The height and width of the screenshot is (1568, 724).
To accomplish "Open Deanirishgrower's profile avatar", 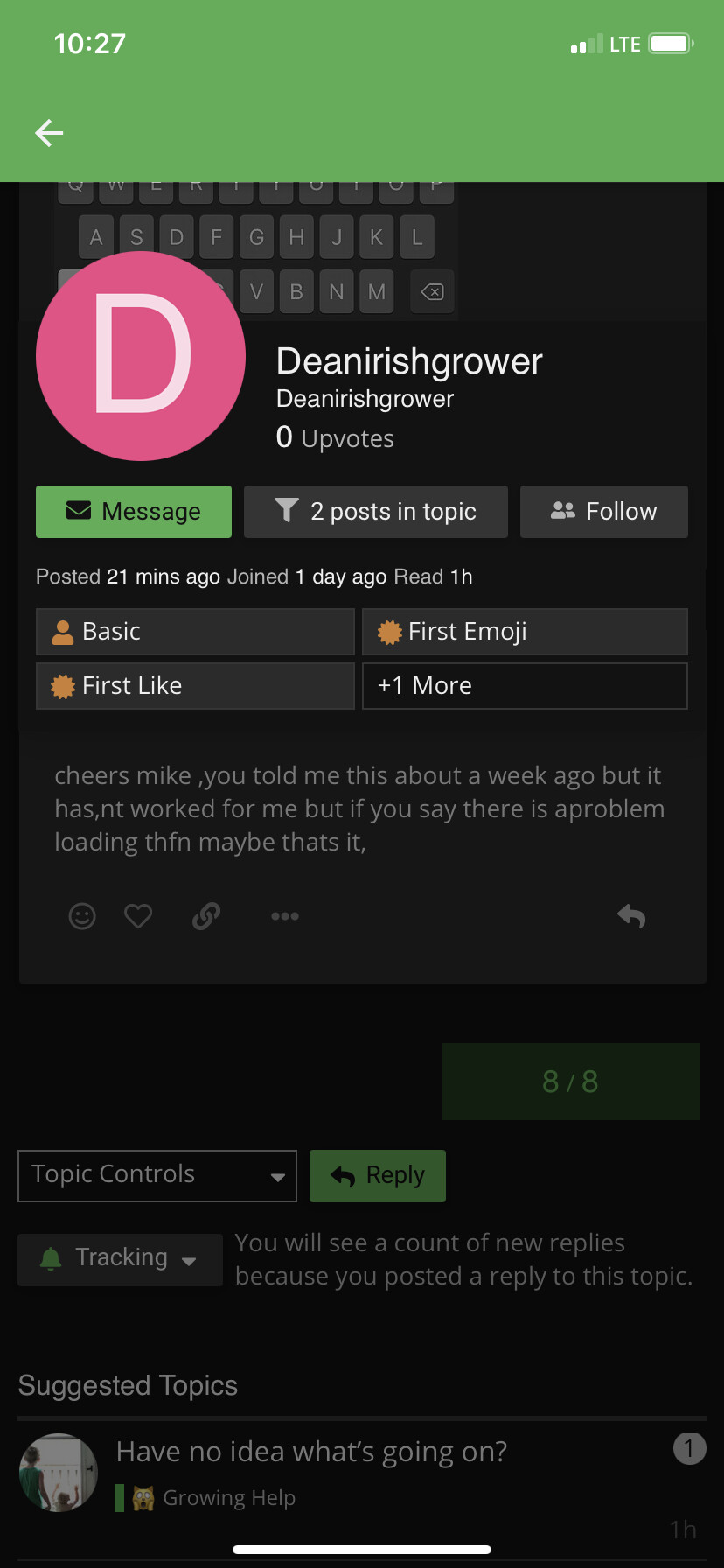I will 141,356.
